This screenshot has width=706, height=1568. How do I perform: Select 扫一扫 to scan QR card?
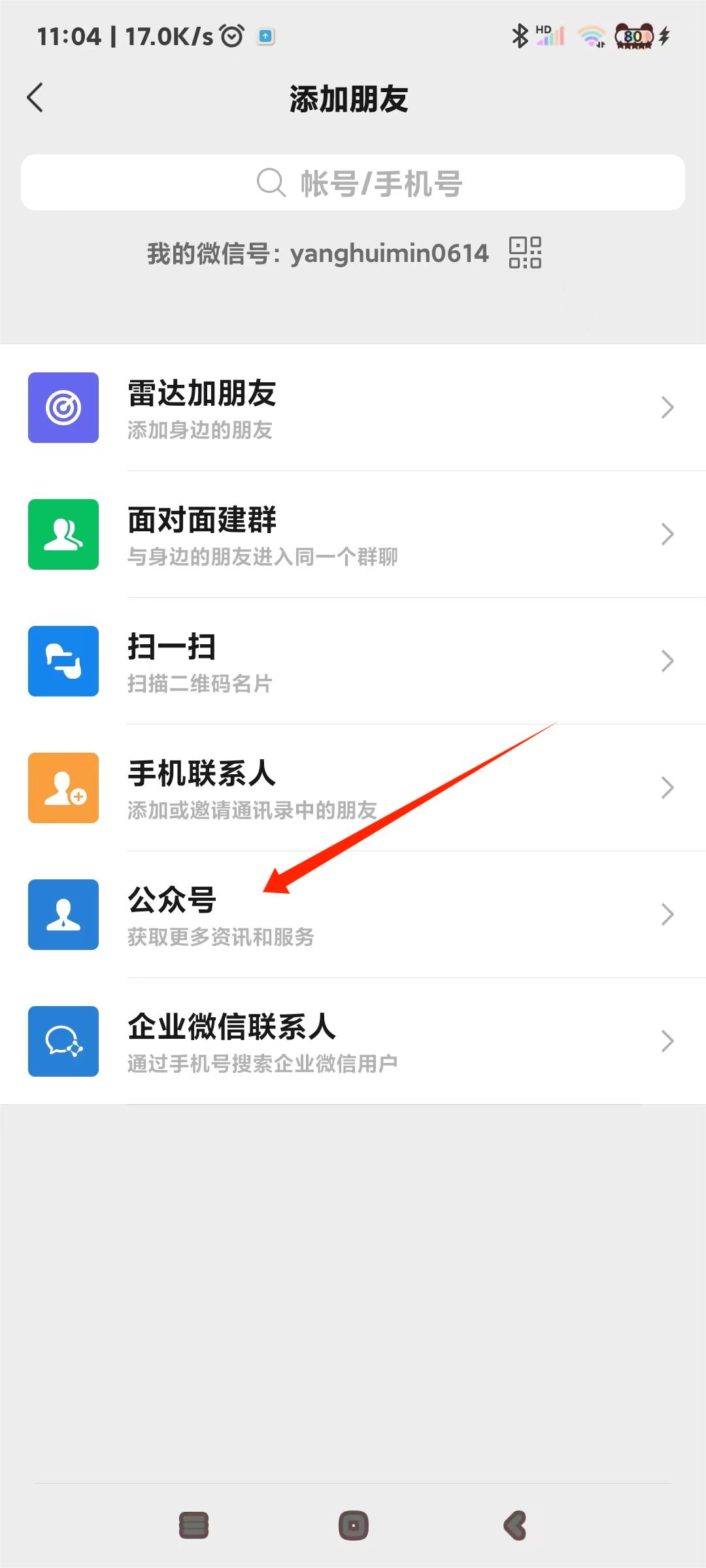click(x=353, y=661)
